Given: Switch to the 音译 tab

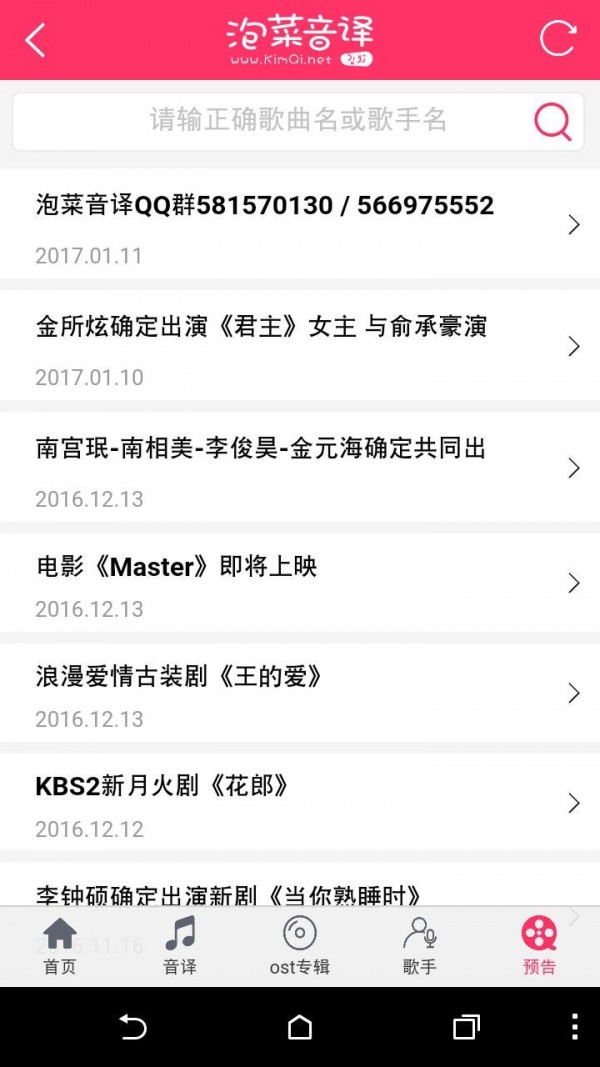Looking at the screenshot, I should coord(180,945).
